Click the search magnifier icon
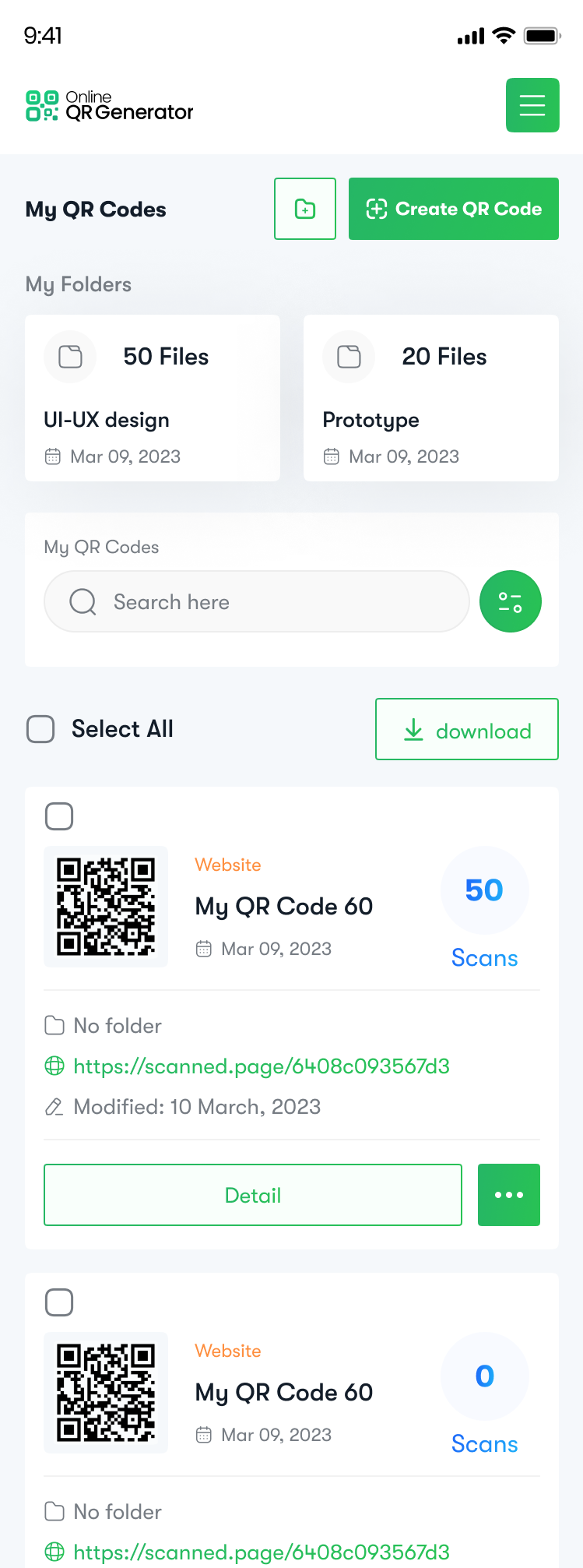Viewport: 583px width, 1568px height. point(82,601)
